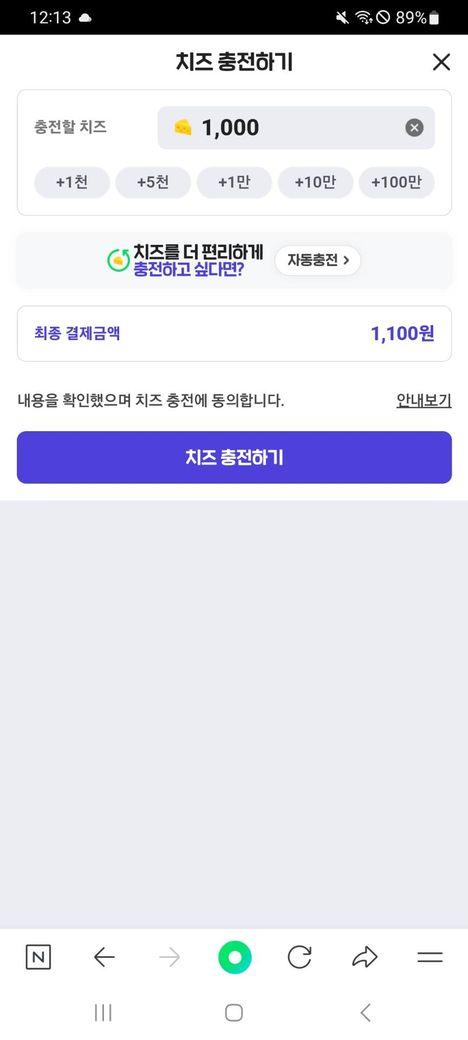The width and height of the screenshot is (468, 1040).
Task: Select the +1만 amount chip
Action: (x=234, y=182)
